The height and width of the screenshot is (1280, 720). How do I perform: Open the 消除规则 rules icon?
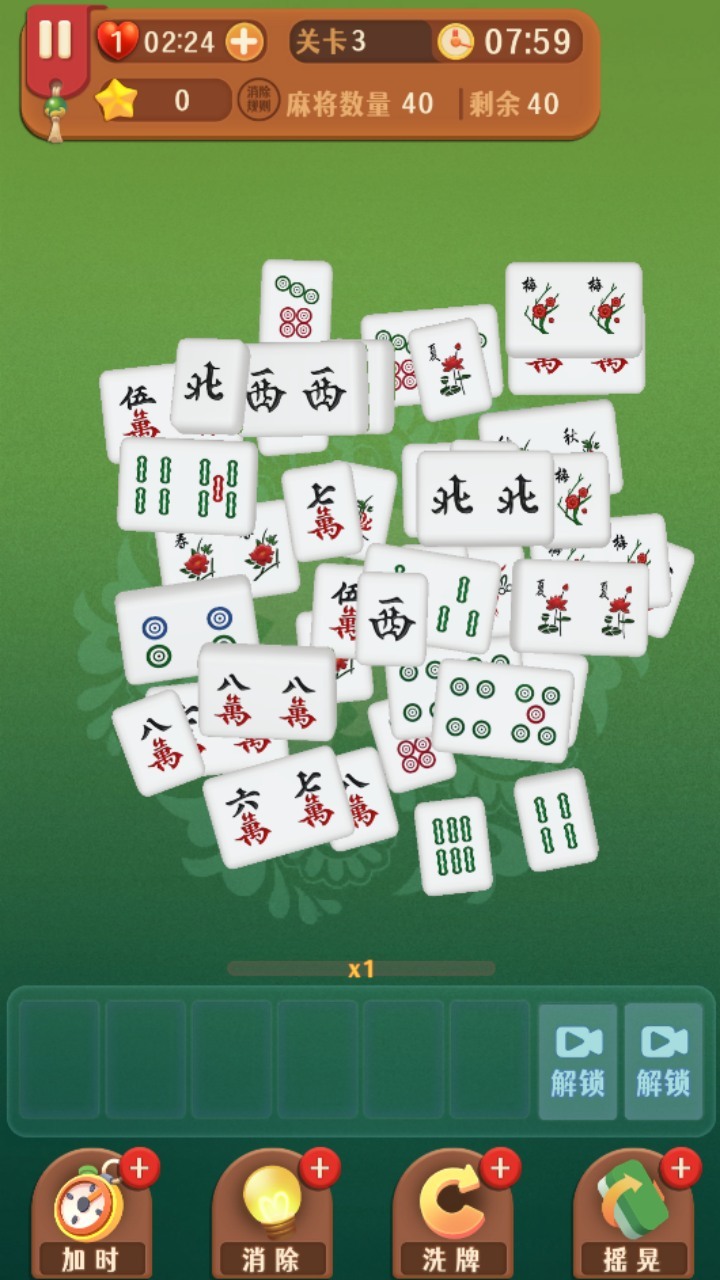[x=258, y=102]
